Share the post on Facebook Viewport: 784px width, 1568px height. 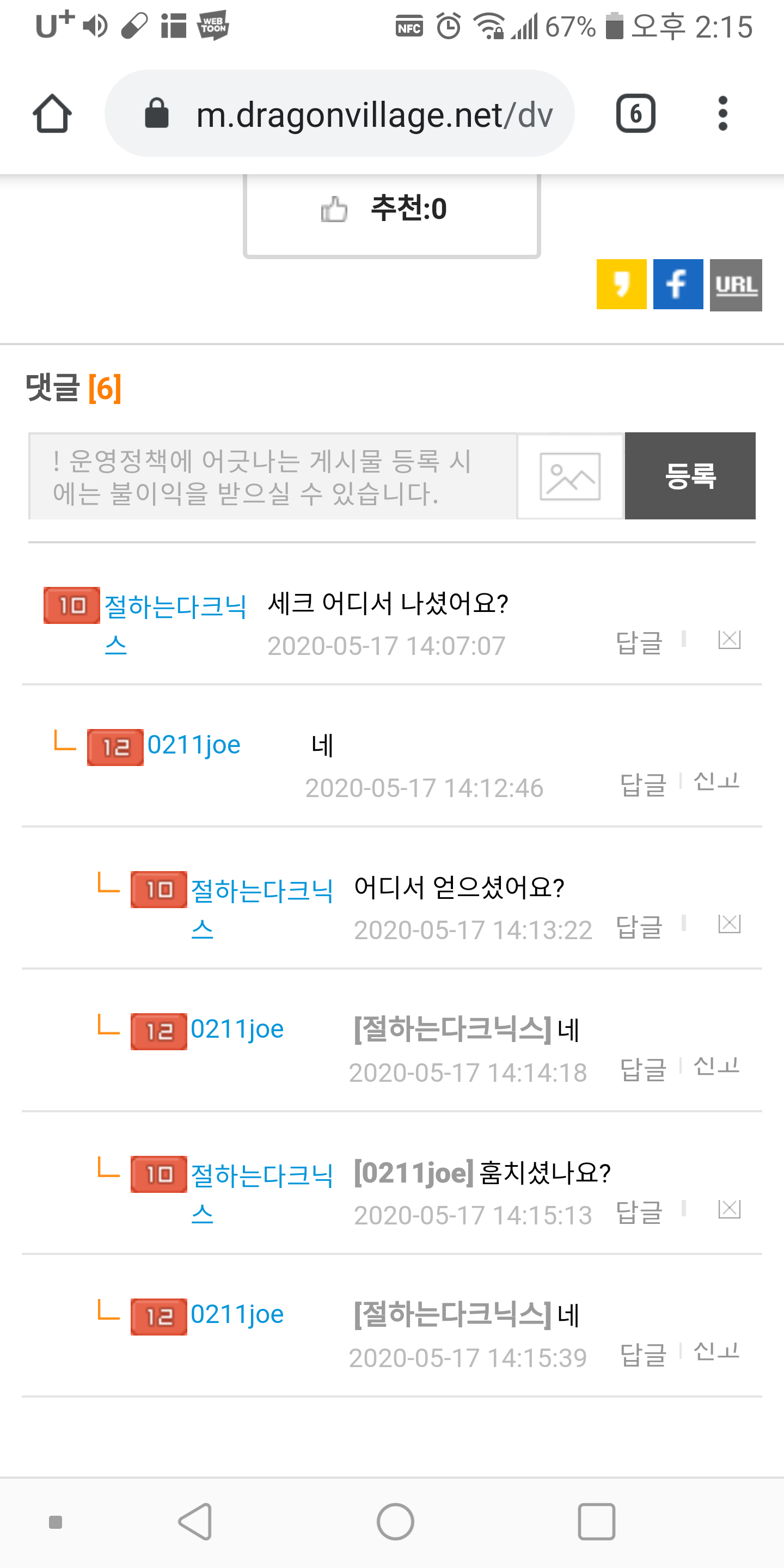coord(677,285)
